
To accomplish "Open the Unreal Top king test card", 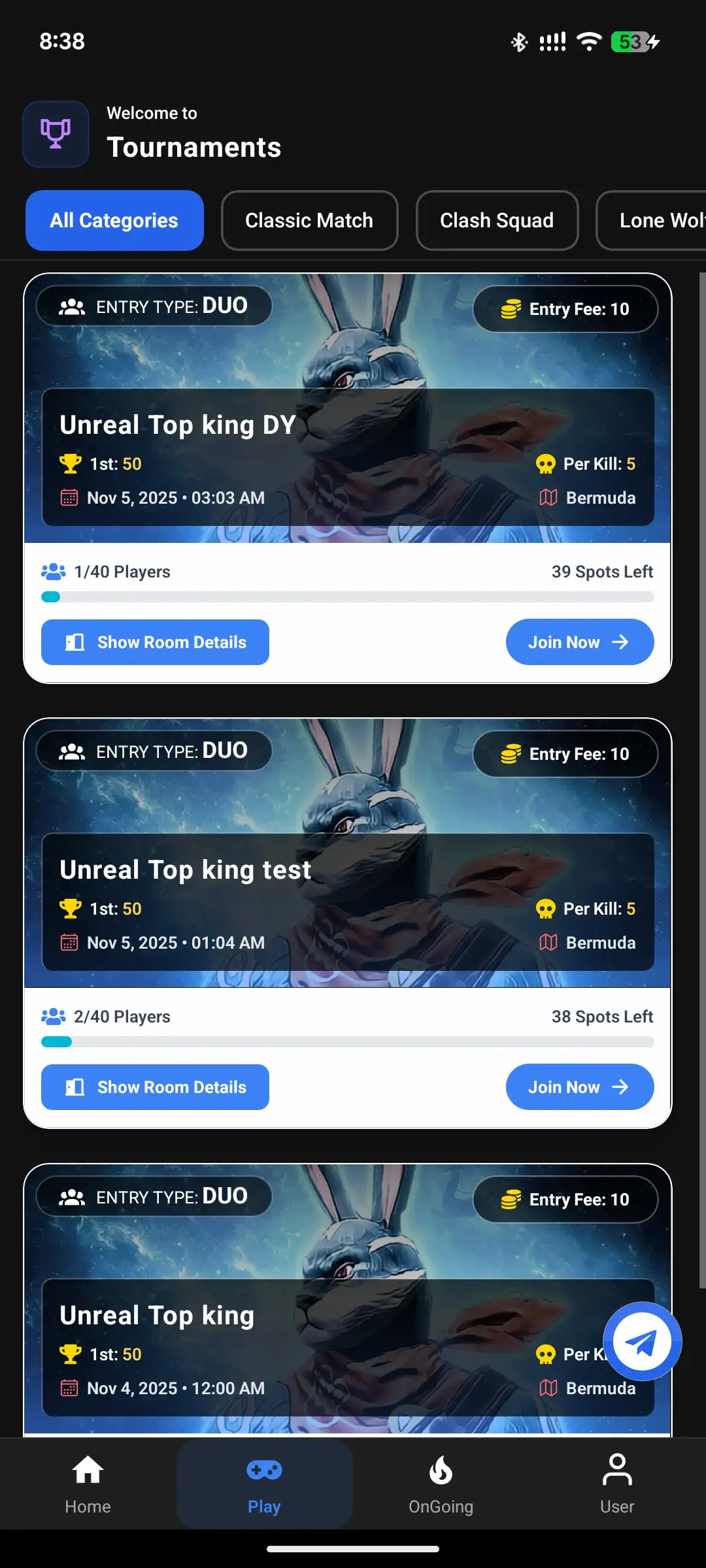I will (347, 869).
